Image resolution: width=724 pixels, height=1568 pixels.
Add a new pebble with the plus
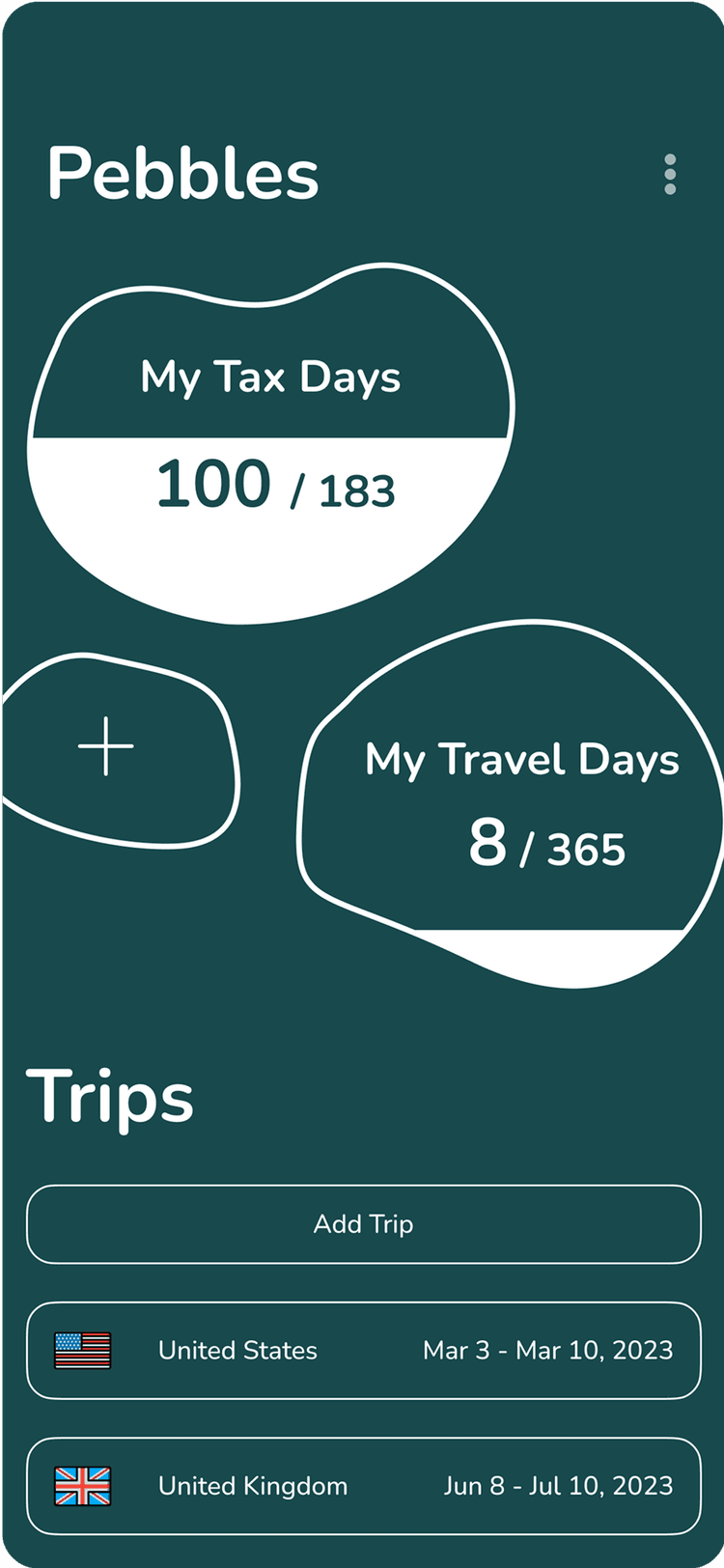click(x=106, y=747)
